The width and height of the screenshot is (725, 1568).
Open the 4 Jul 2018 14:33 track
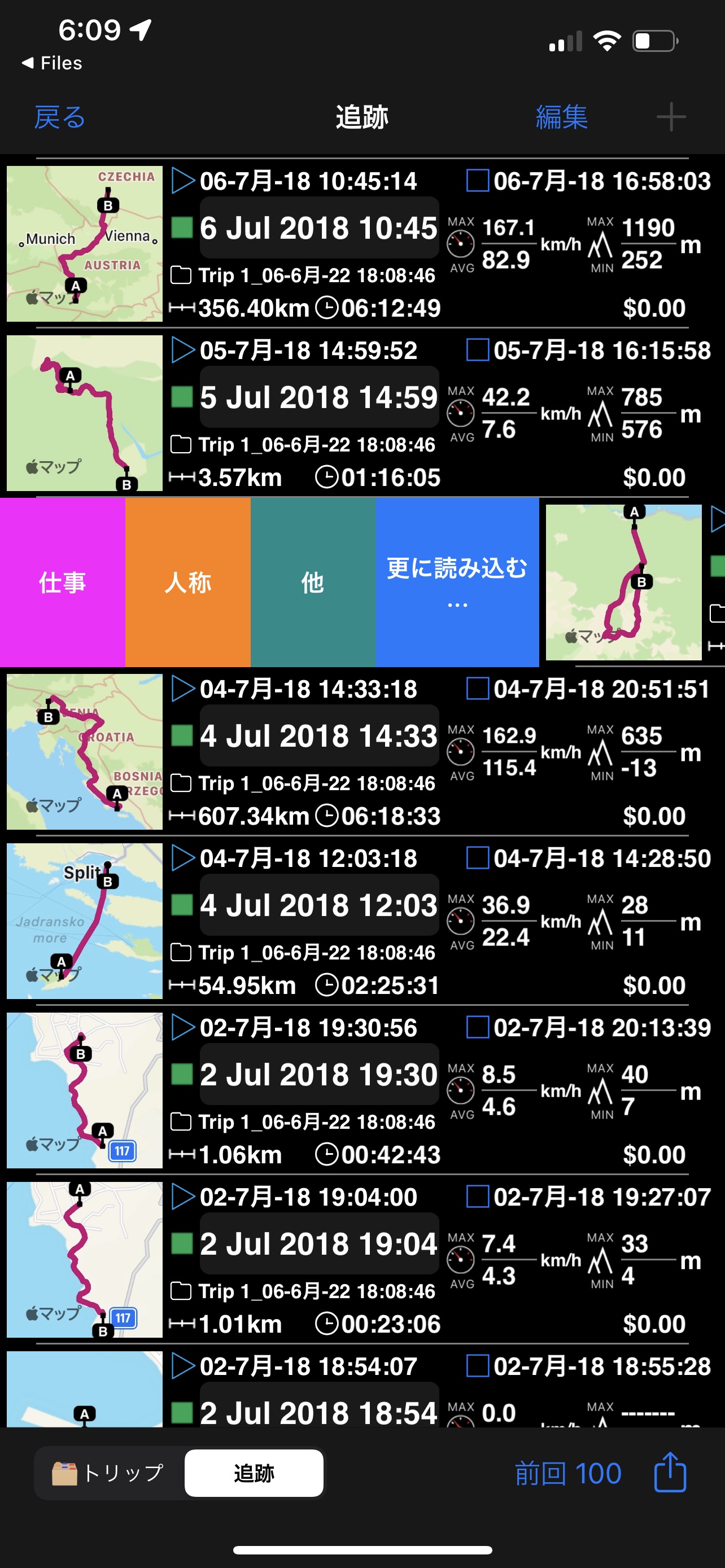click(x=318, y=736)
